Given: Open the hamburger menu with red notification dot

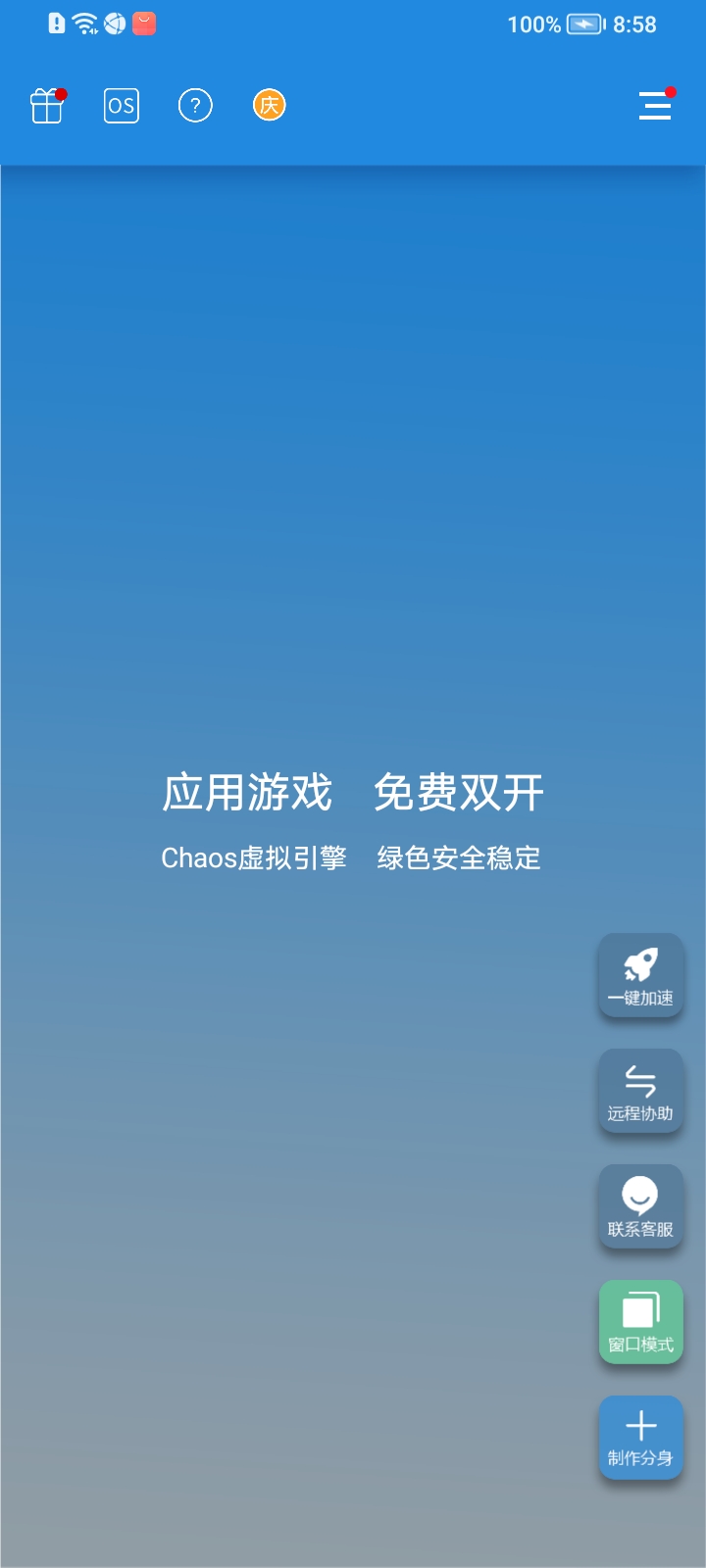Looking at the screenshot, I should (x=655, y=106).
